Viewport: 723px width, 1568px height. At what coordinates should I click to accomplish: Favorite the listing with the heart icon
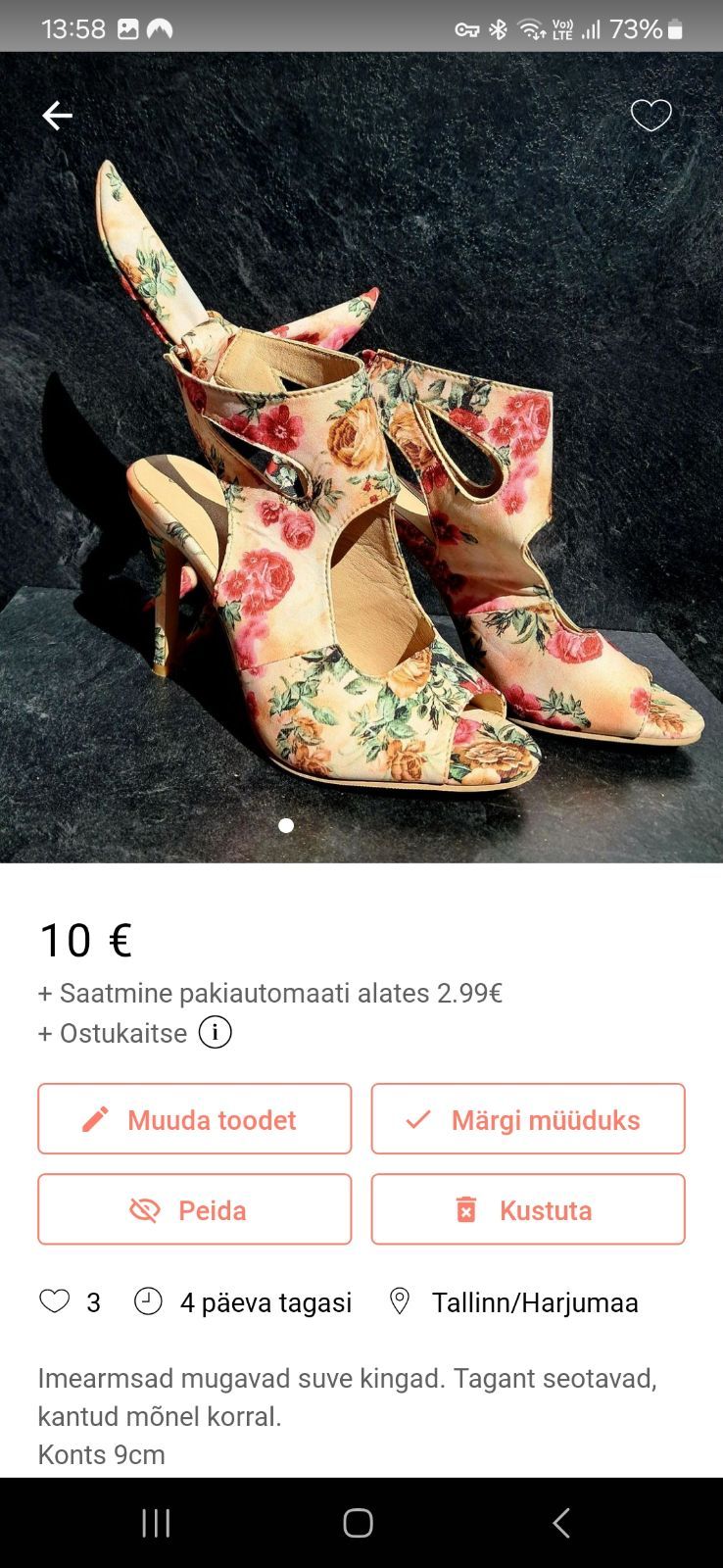pos(651,116)
